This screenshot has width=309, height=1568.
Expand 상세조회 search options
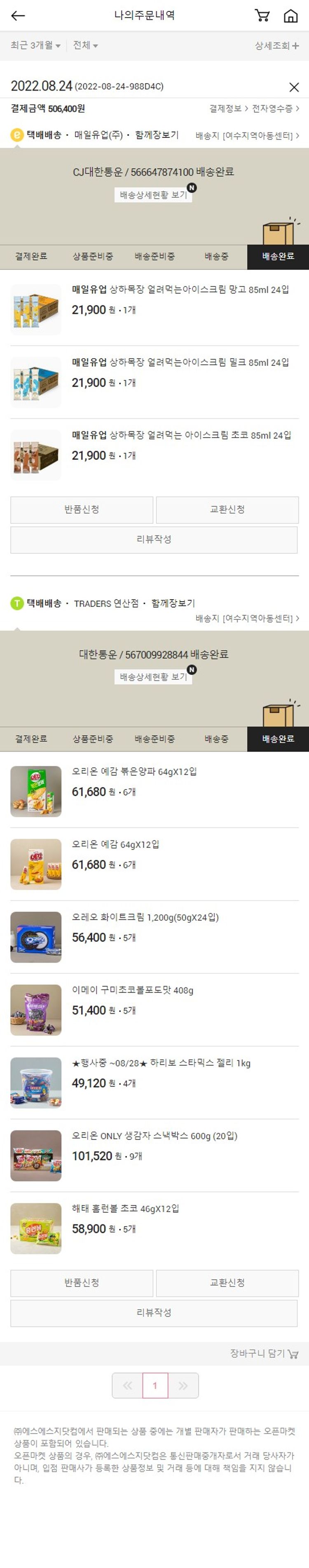tap(277, 46)
